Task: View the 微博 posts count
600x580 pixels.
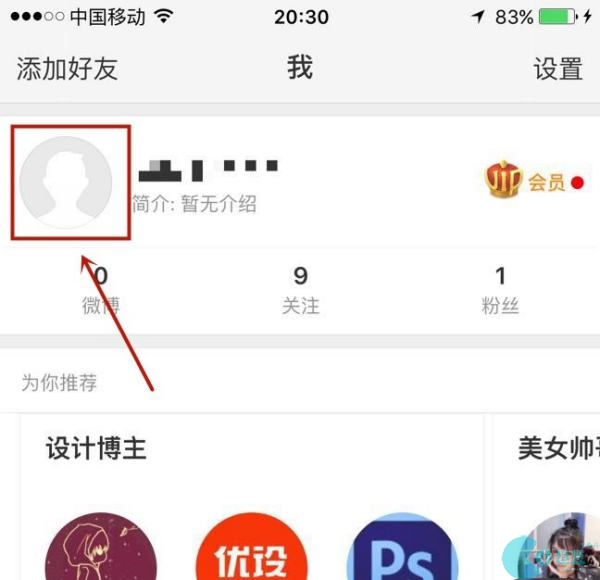Action: pyautogui.click(x=100, y=289)
